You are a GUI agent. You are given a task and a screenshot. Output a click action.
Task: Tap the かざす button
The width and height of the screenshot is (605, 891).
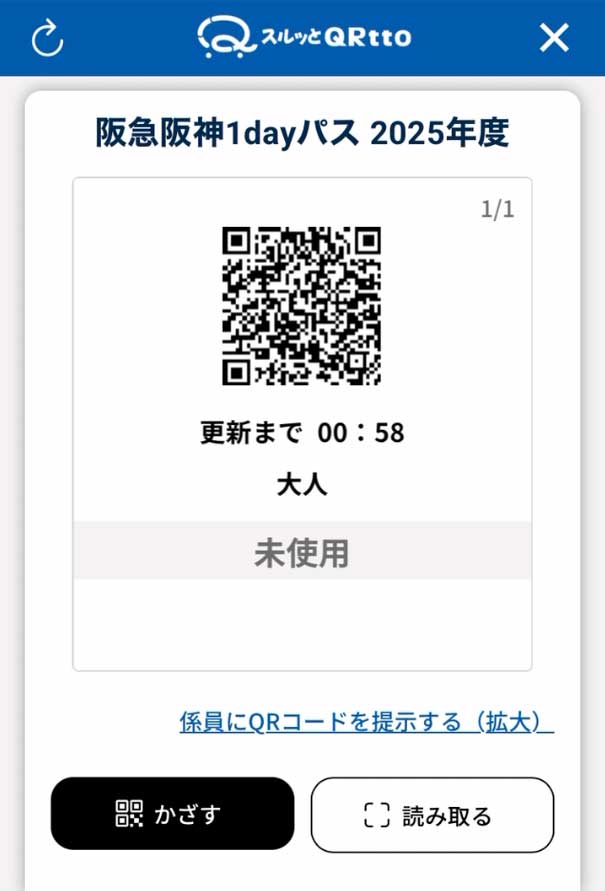point(173,814)
